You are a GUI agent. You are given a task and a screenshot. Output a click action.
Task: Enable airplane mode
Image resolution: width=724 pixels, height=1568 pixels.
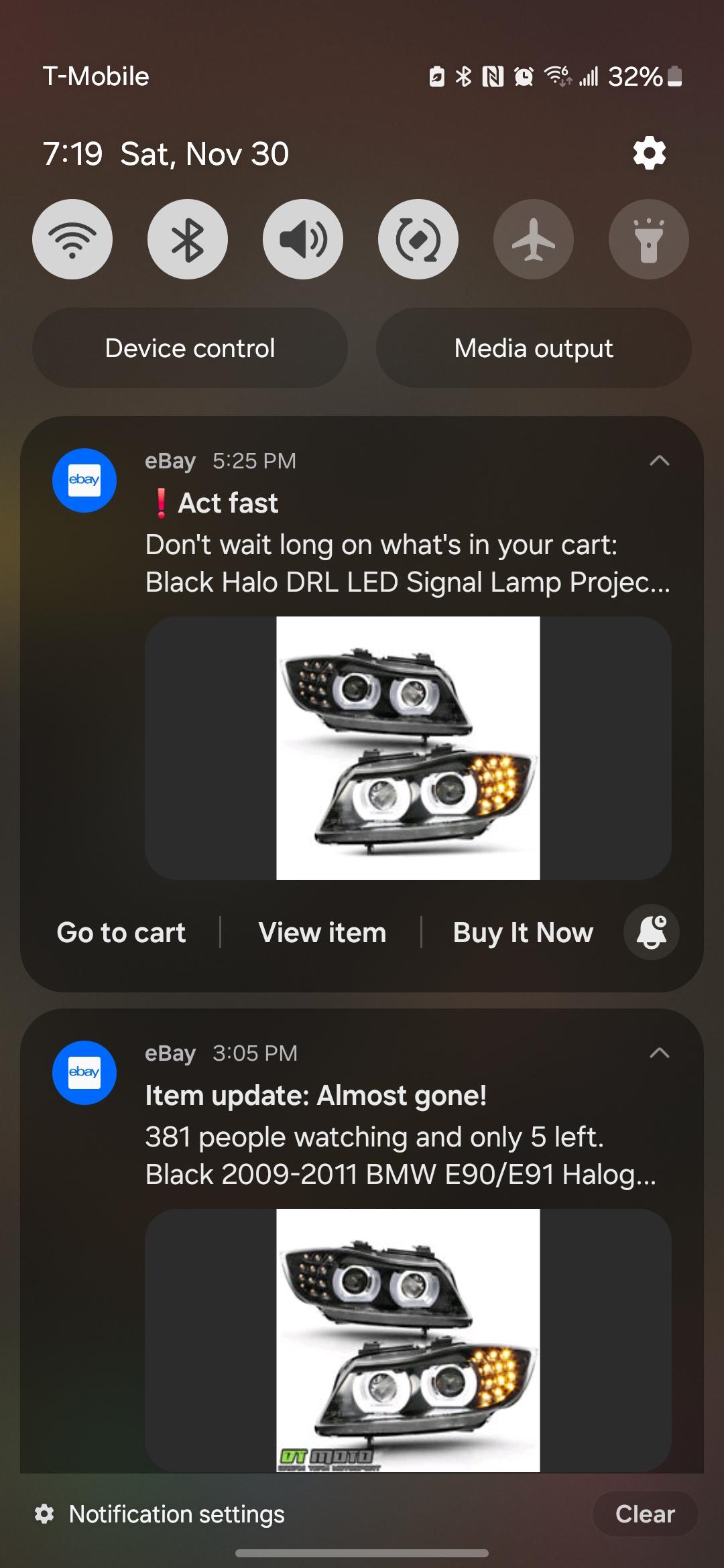pyautogui.click(x=534, y=239)
